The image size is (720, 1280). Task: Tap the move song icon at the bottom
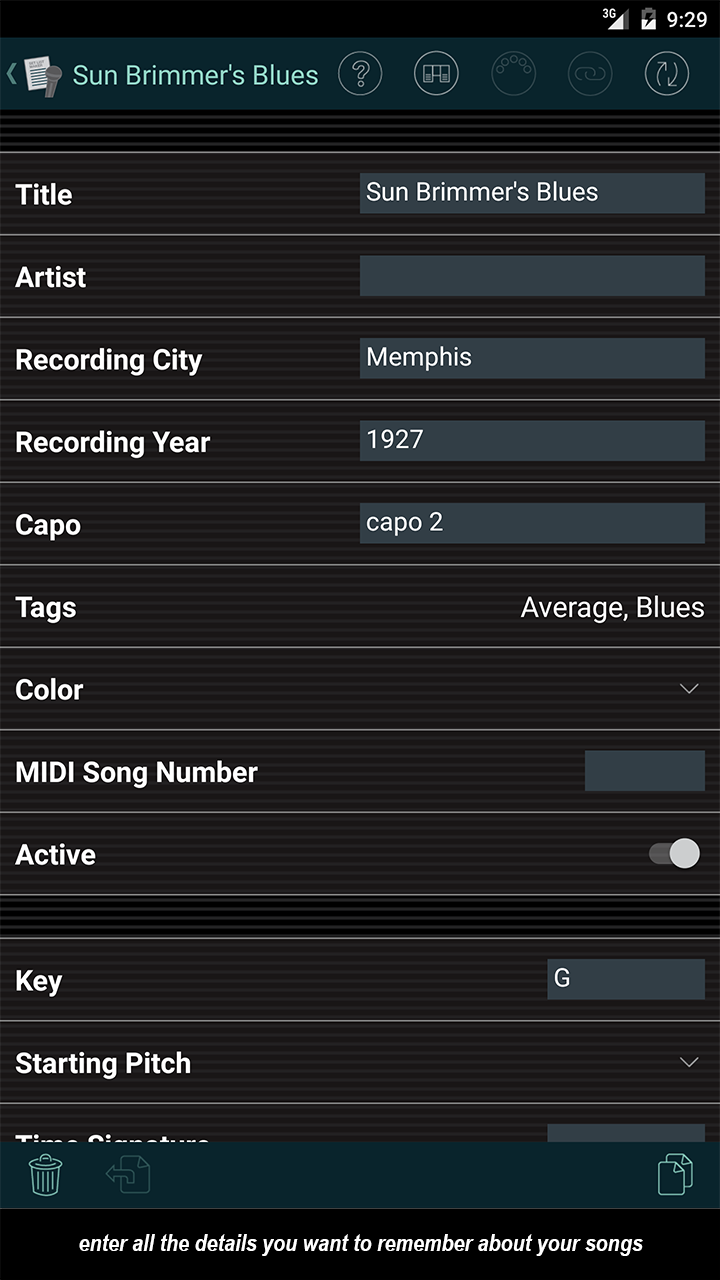click(x=128, y=1177)
